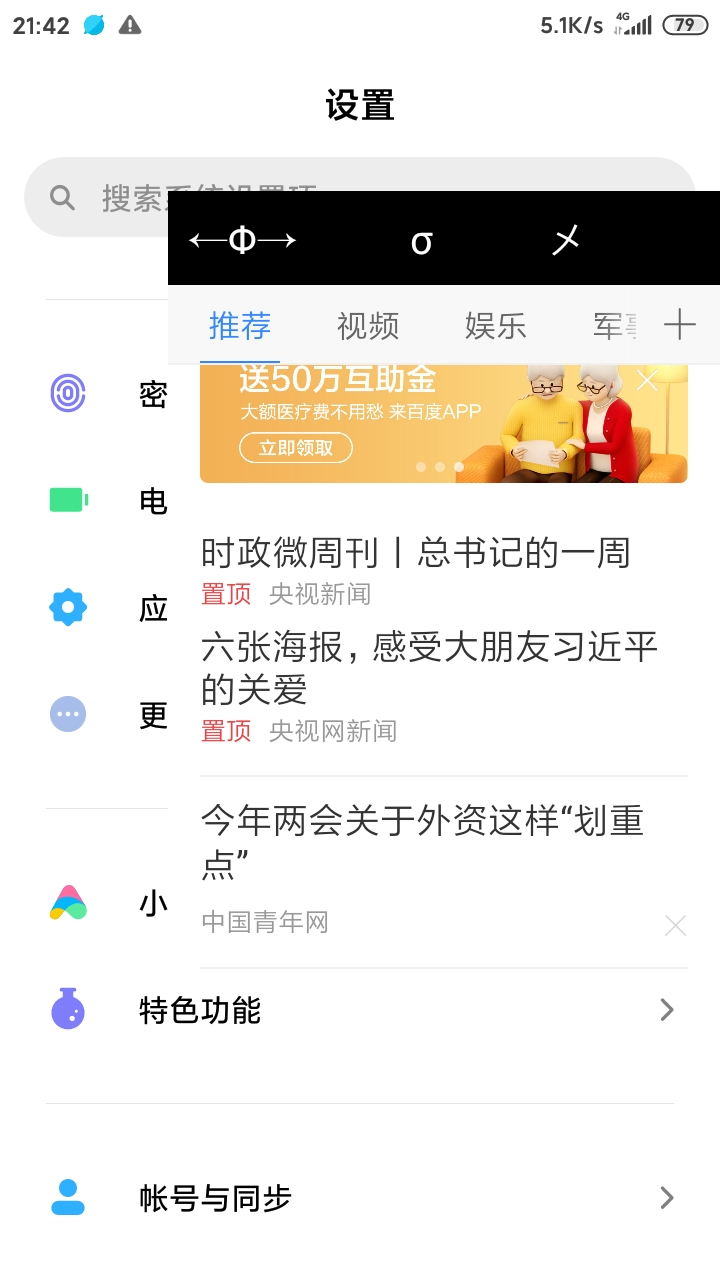Click the ←Φ→ icon in the black bar
The height and width of the screenshot is (1280, 720).
tap(240, 238)
